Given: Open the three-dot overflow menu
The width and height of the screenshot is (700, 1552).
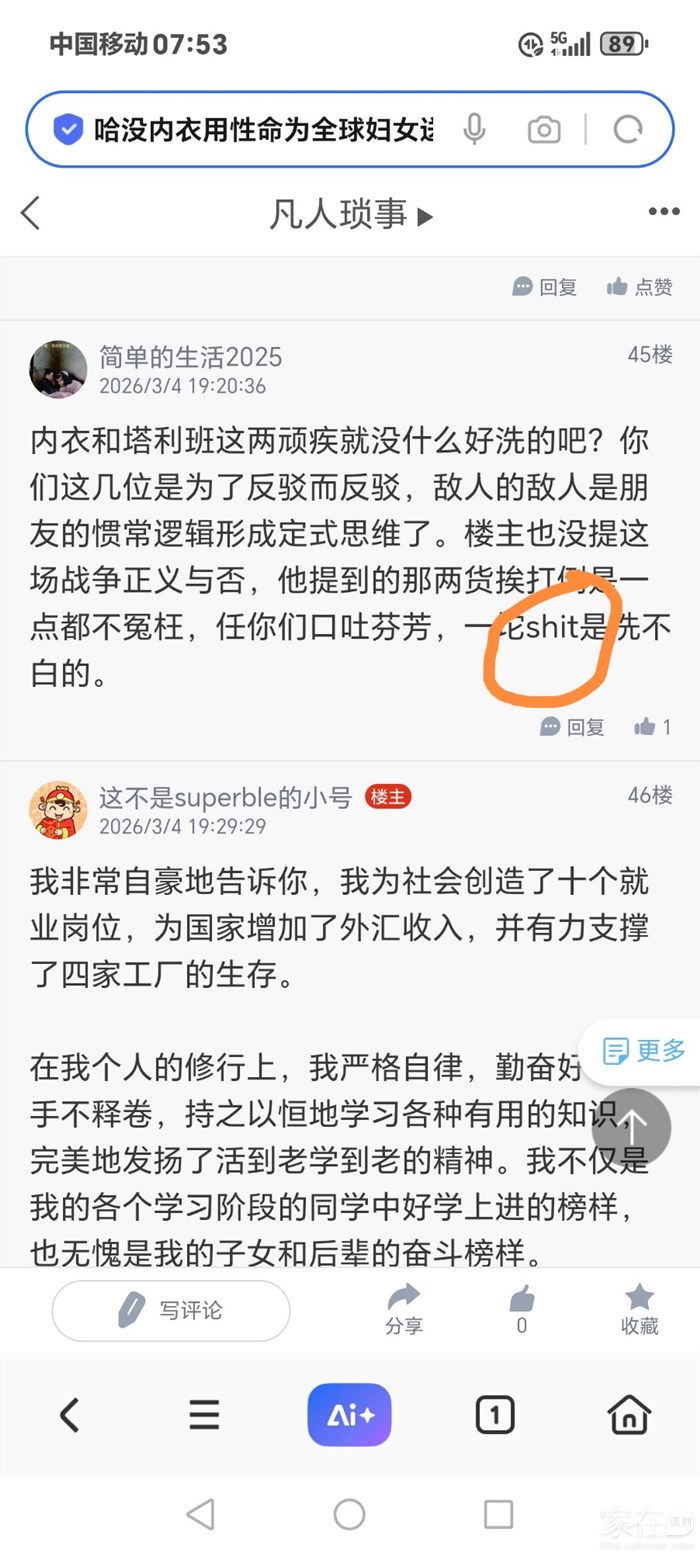Looking at the screenshot, I should coord(663,212).
